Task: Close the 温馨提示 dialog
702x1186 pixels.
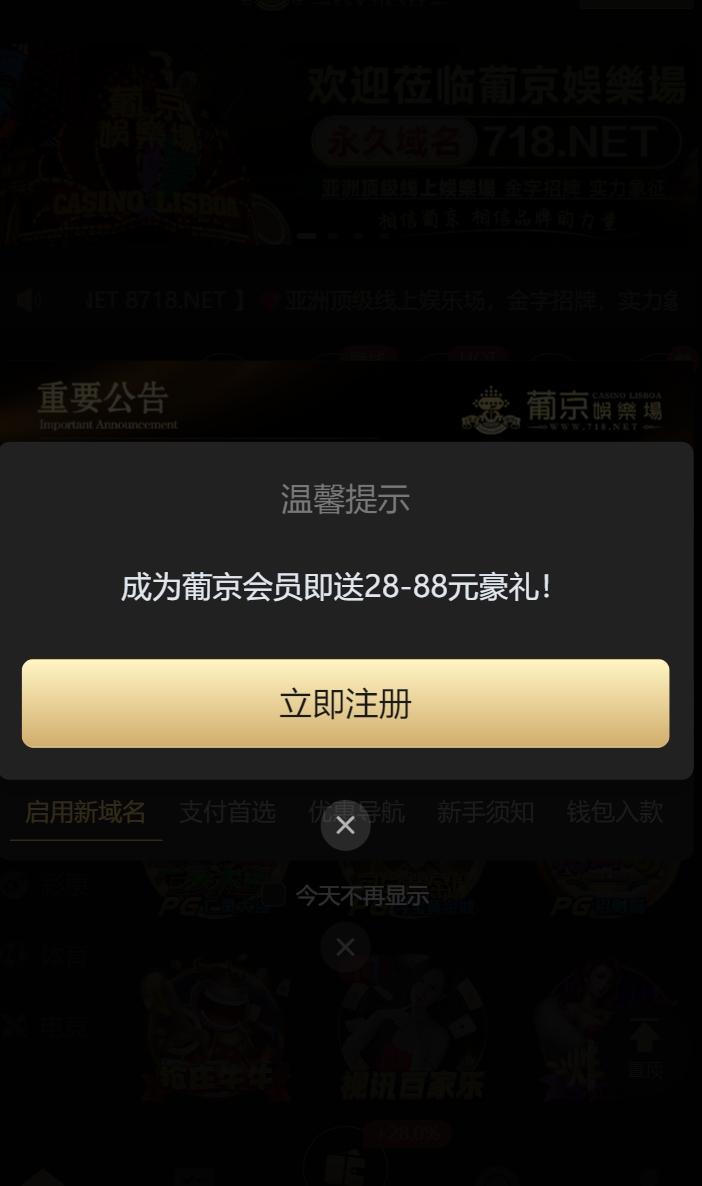Action: [x=345, y=825]
